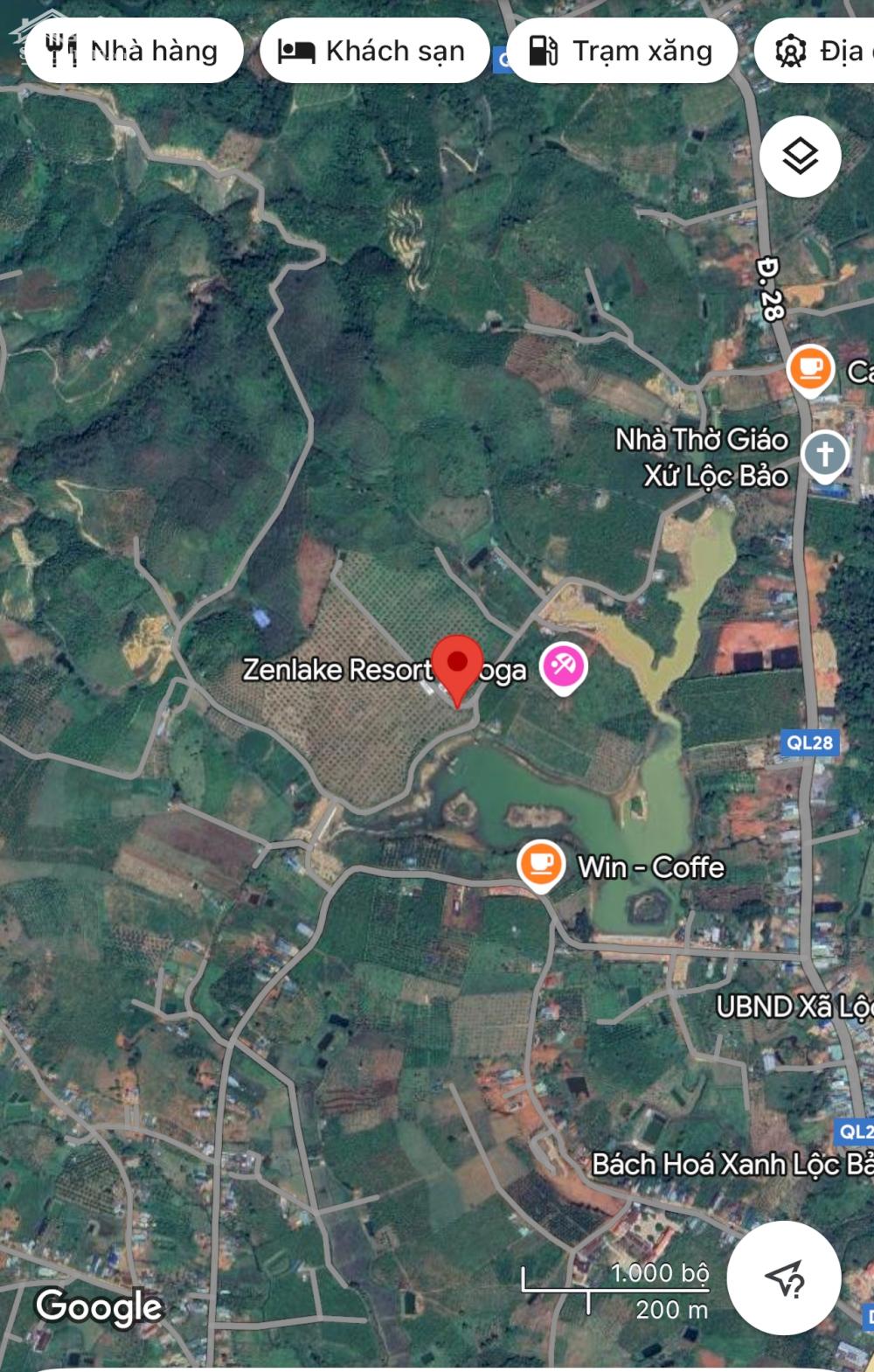
Task: Open the pink beach umbrella marker
Action: click(563, 667)
